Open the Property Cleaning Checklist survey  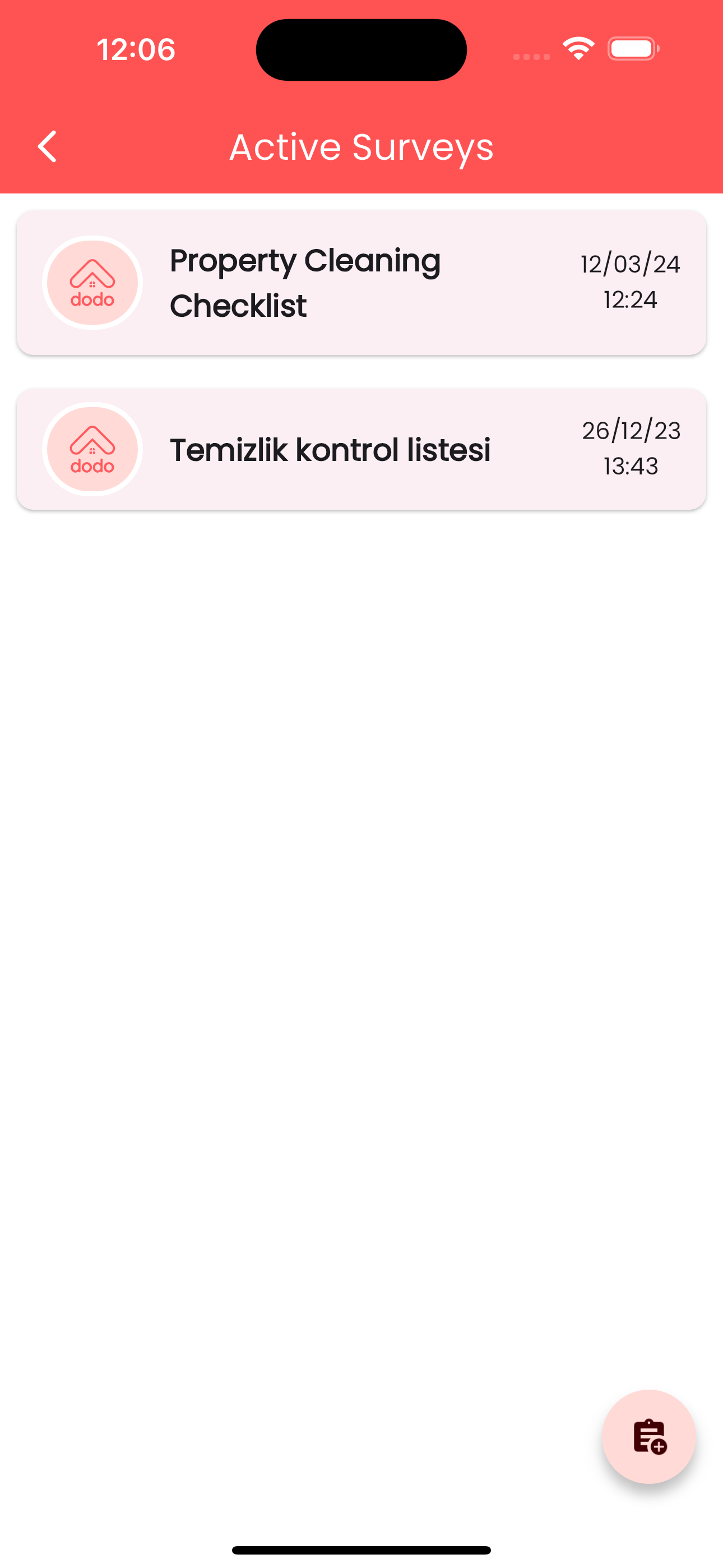tap(361, 283)
